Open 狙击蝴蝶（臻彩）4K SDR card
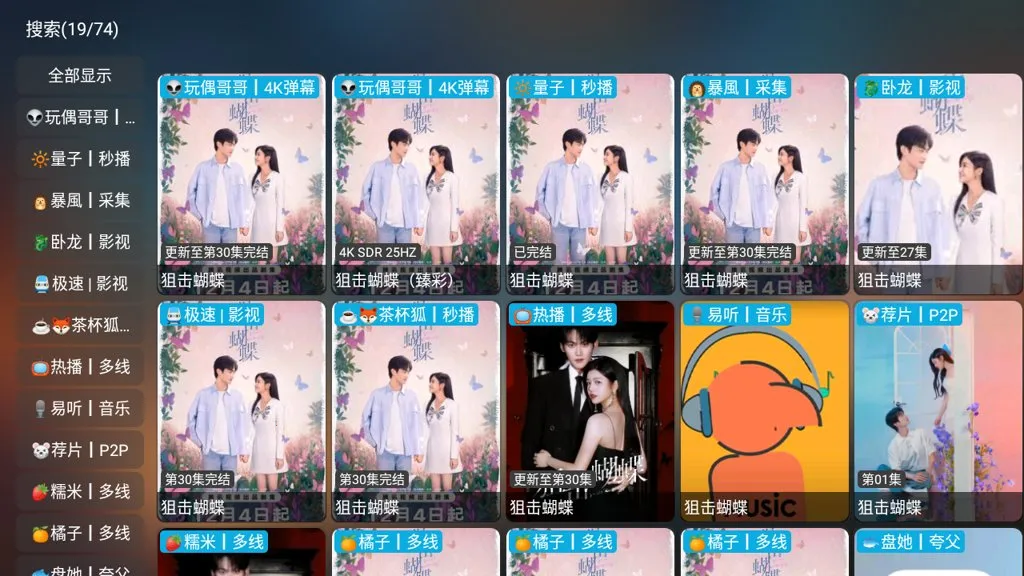The width and height of the screenshot is (1024, 576). point(416,185)
